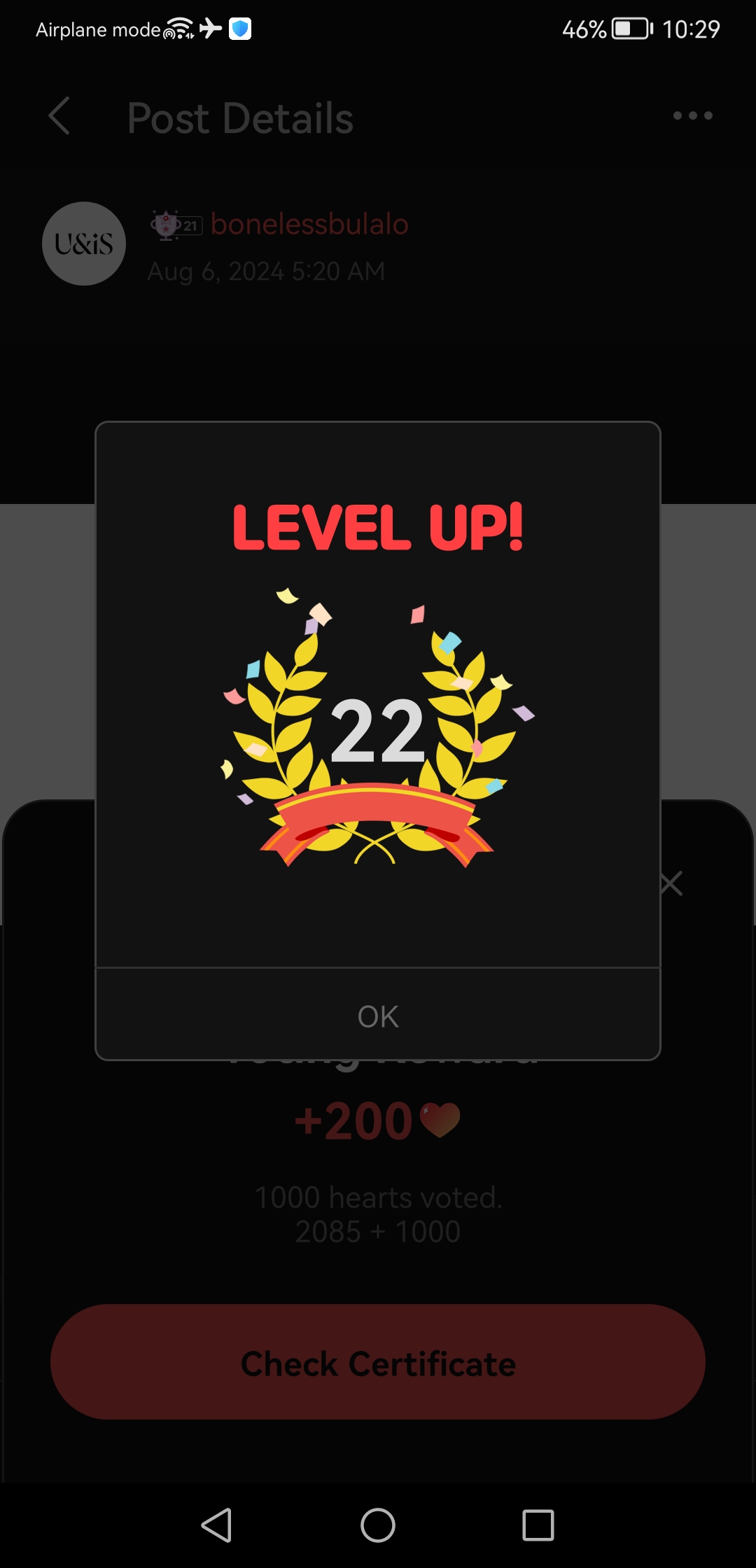Close the voting reward sheet
The image size is (756, 1568).
[672, 883]
